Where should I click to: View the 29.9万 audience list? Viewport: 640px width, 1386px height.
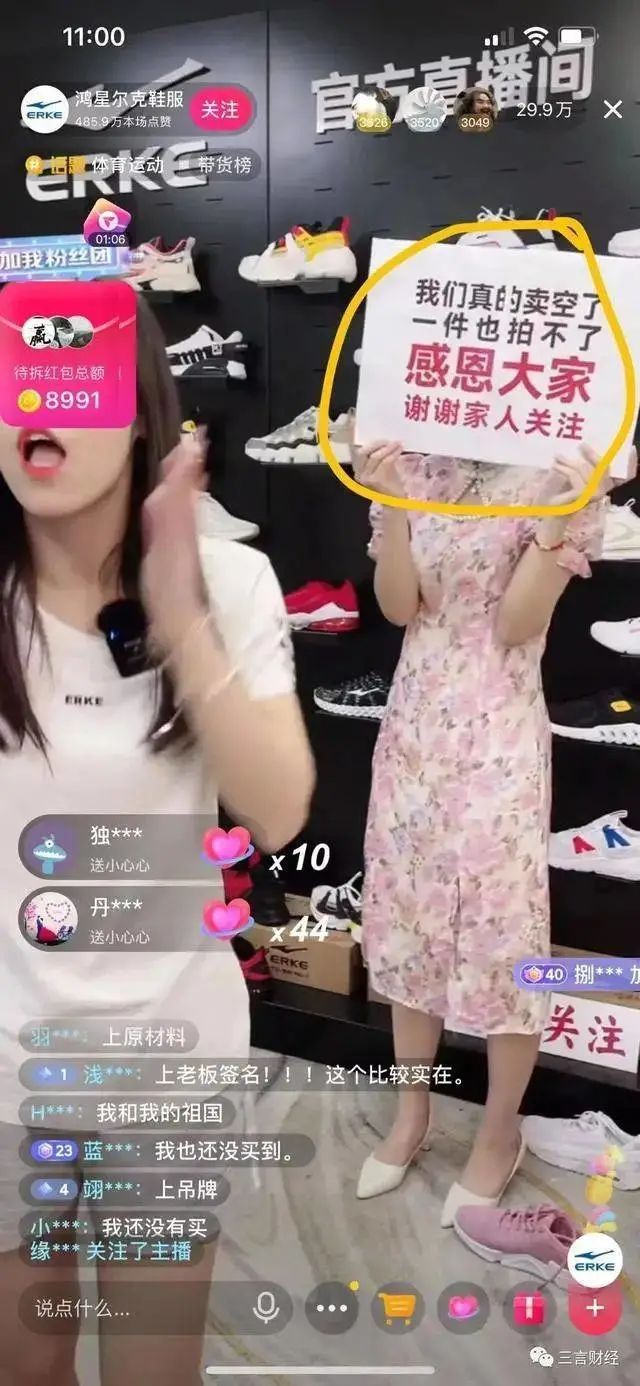coord(544,110)
